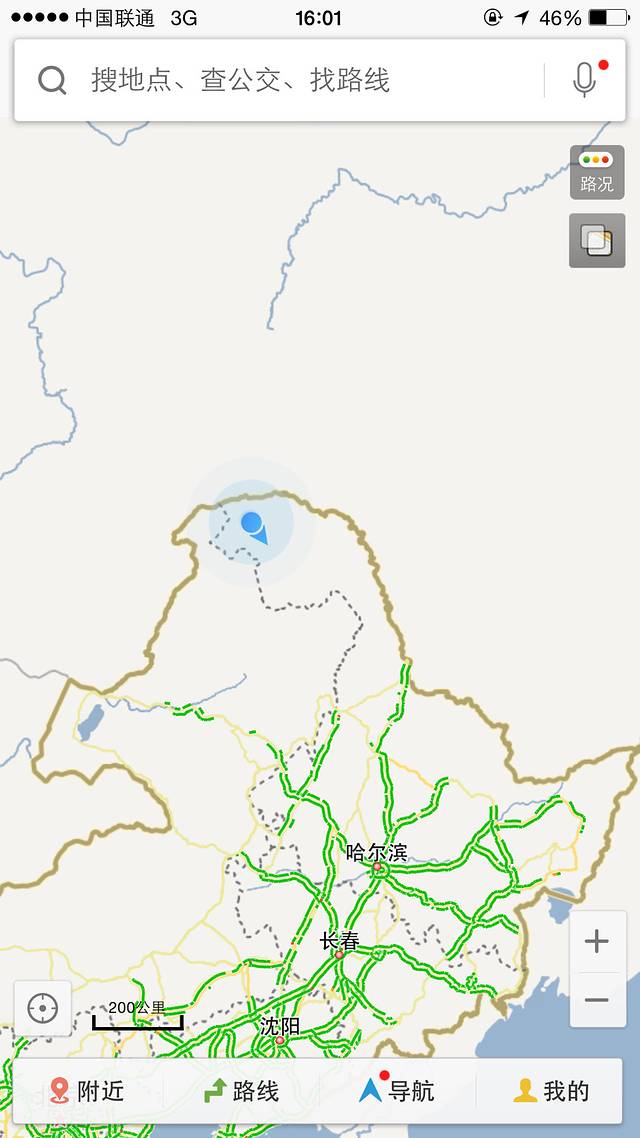Open the 附近 nearby tab

coord(88,1091)
